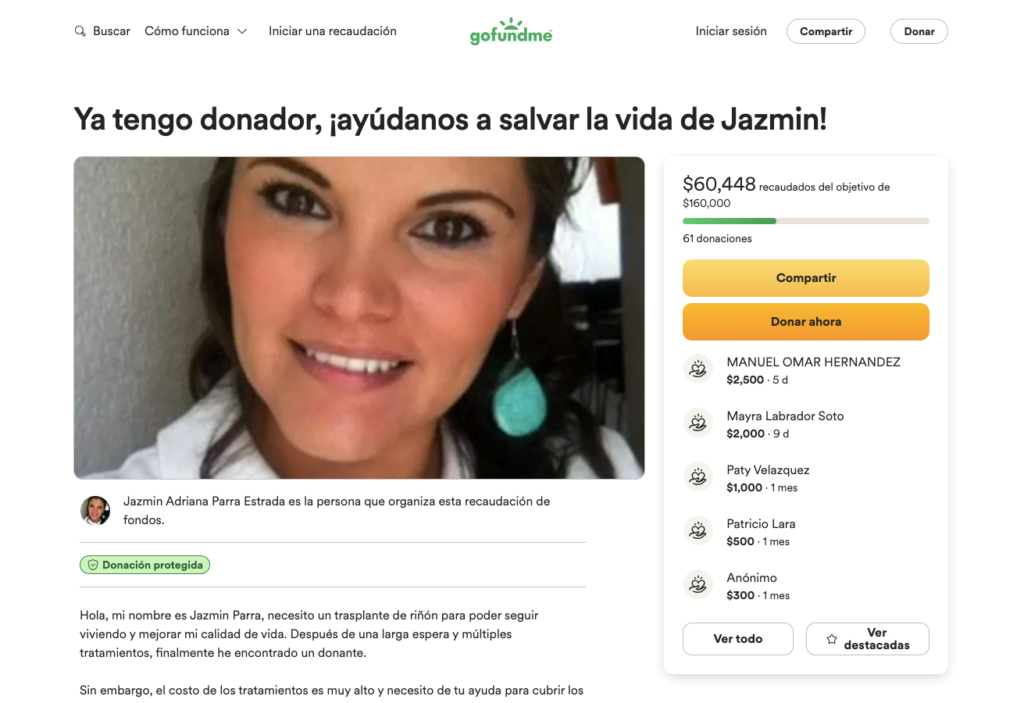Select the Donar ahora button
This screenshot has height=703, width=1024.
pos(805,322)
